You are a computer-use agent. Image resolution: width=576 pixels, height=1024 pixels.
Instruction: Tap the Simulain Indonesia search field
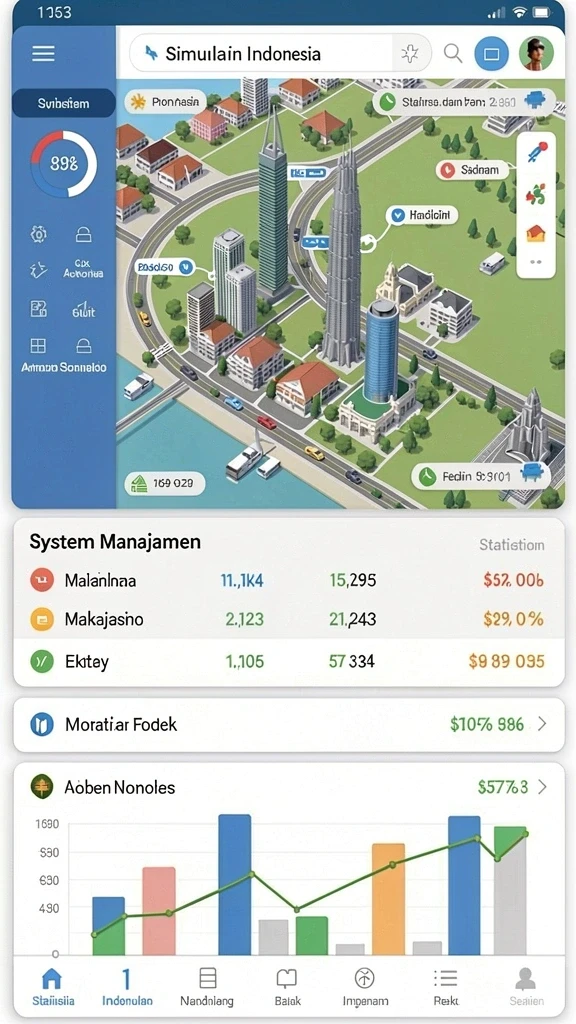coord(280,54)
